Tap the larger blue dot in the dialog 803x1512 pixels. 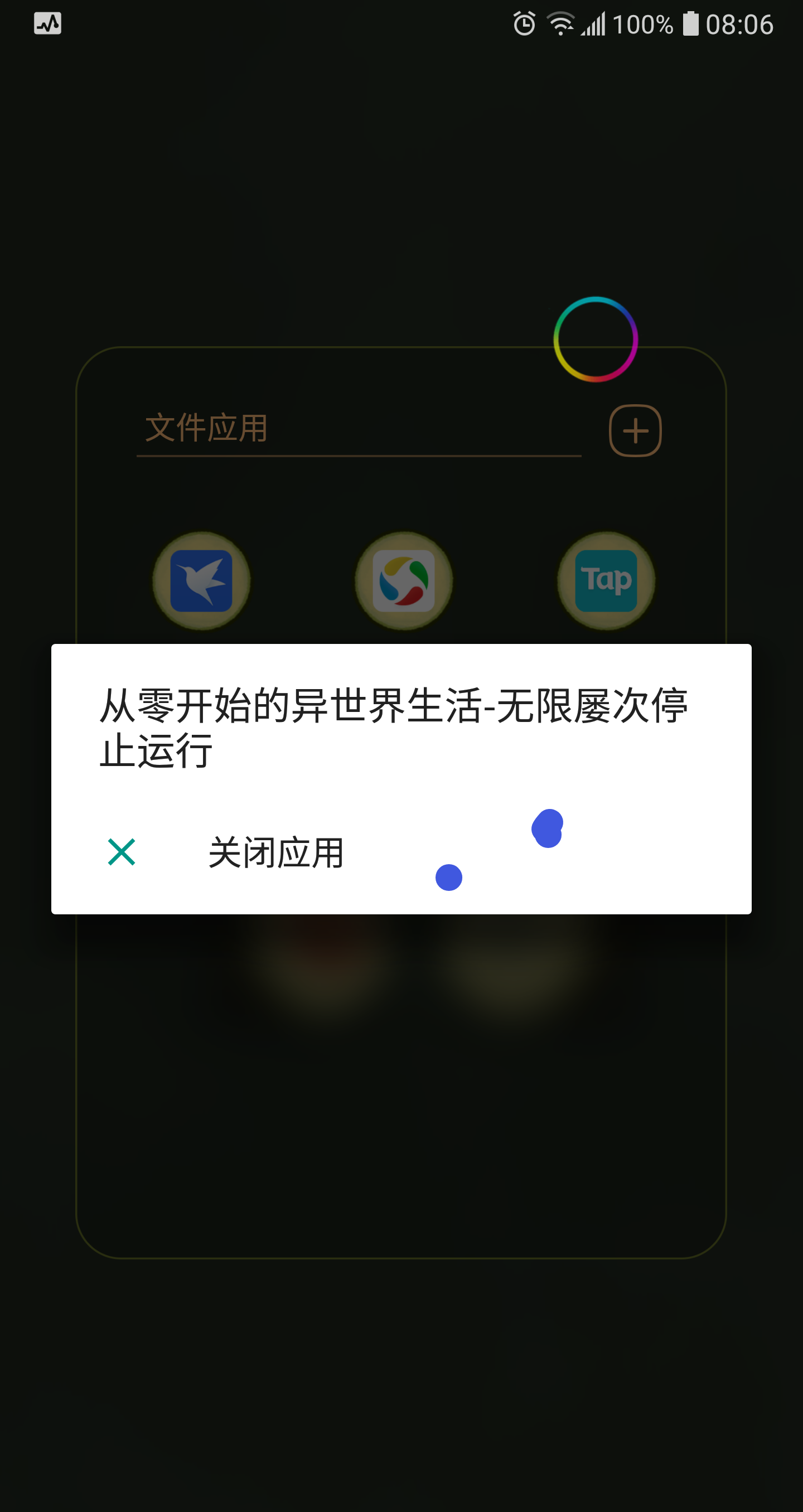pos(547,829)
